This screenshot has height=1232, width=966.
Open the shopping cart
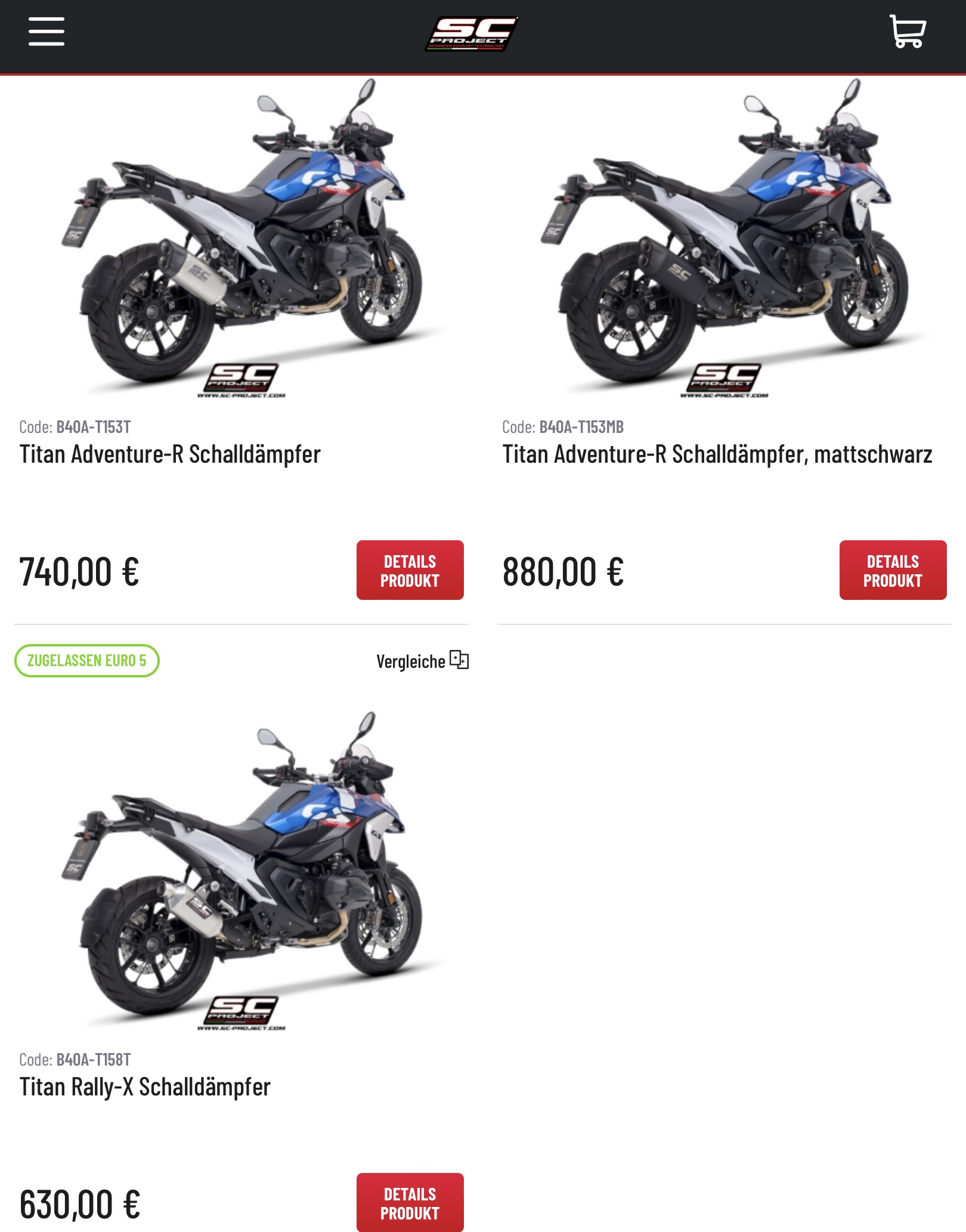pos(907,32)
